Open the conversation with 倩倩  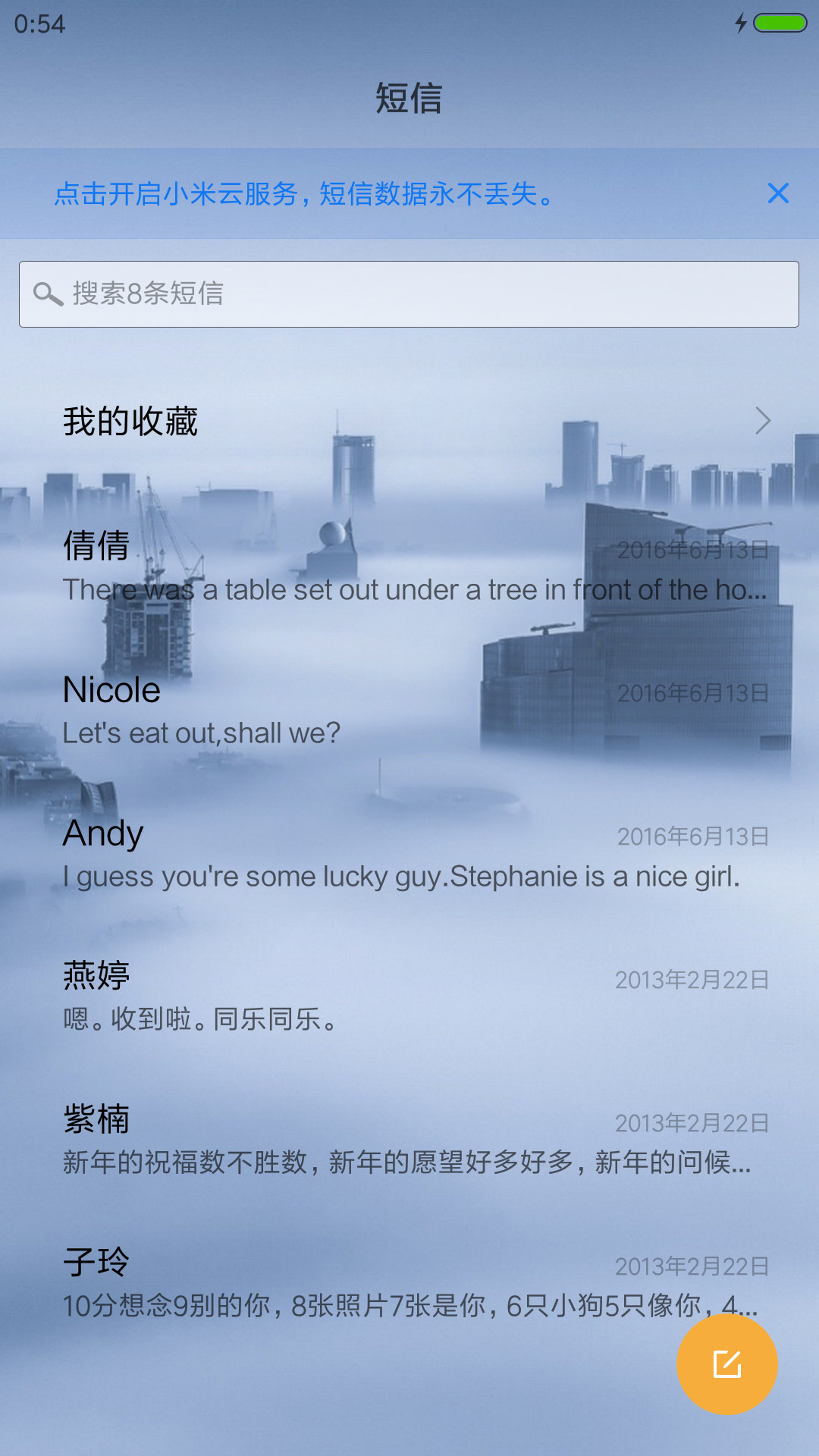click(x=409, y=566)
